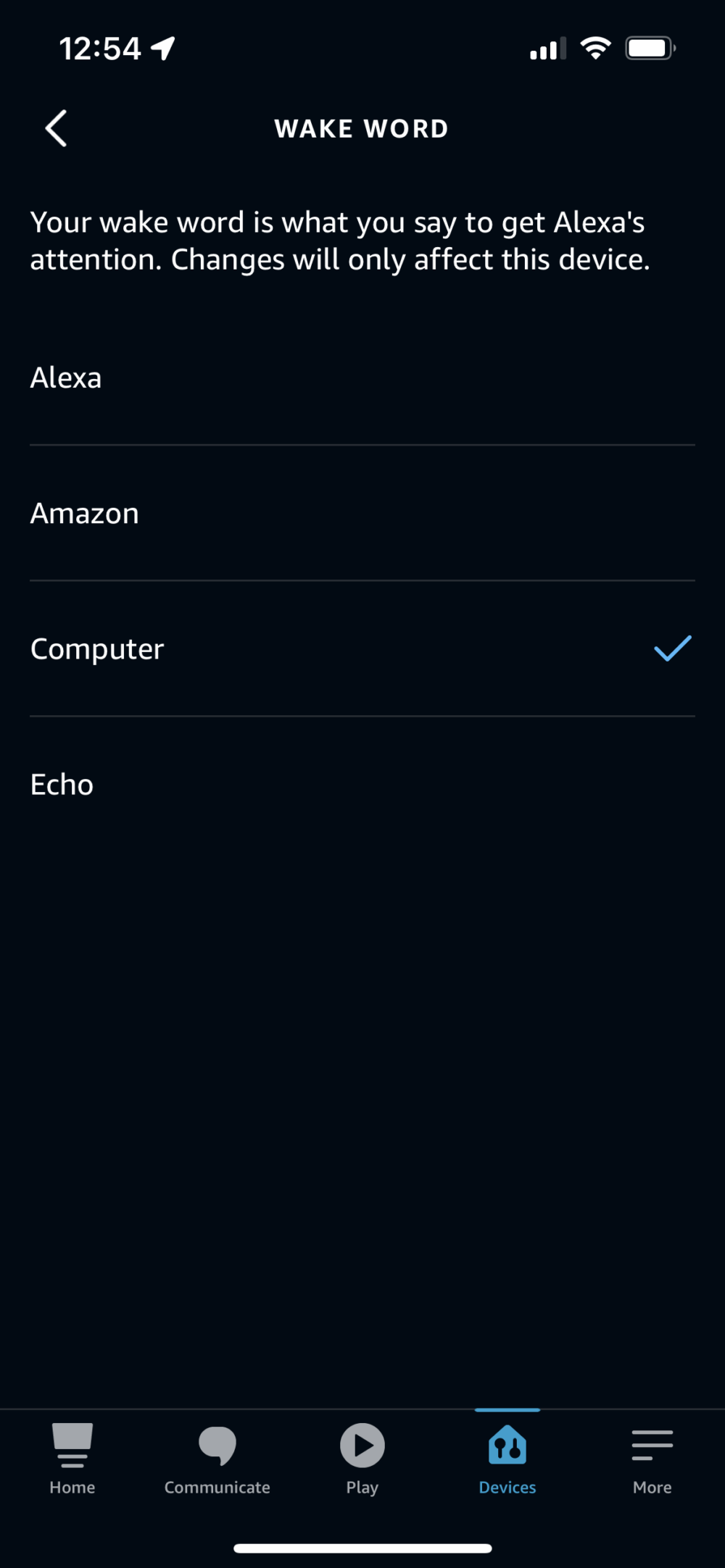Tap the blue checkmark next to Computer

pos(671,649)
